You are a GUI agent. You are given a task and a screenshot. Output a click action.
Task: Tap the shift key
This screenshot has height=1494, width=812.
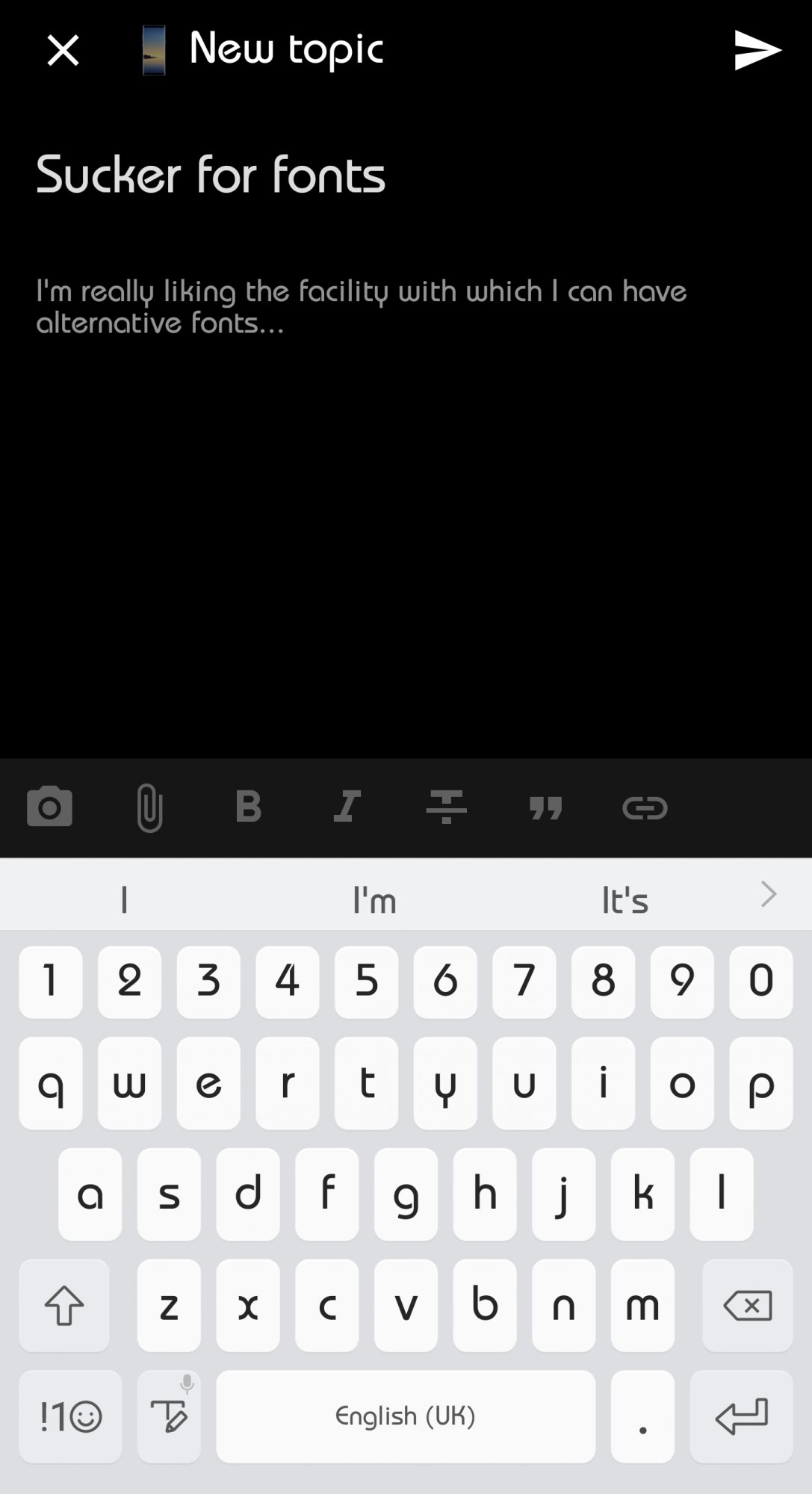click(64, 1306)
